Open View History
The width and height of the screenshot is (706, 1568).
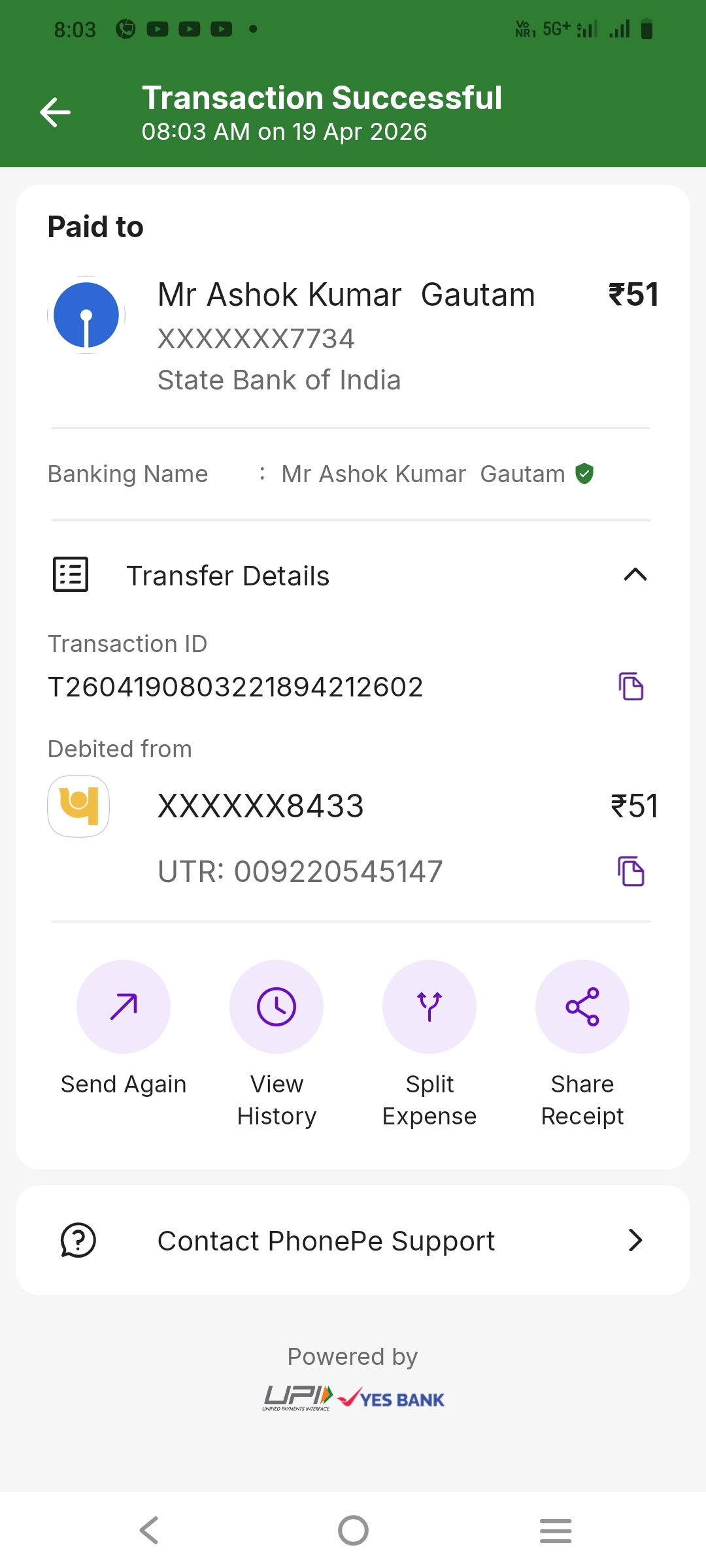pos(277,1007)
